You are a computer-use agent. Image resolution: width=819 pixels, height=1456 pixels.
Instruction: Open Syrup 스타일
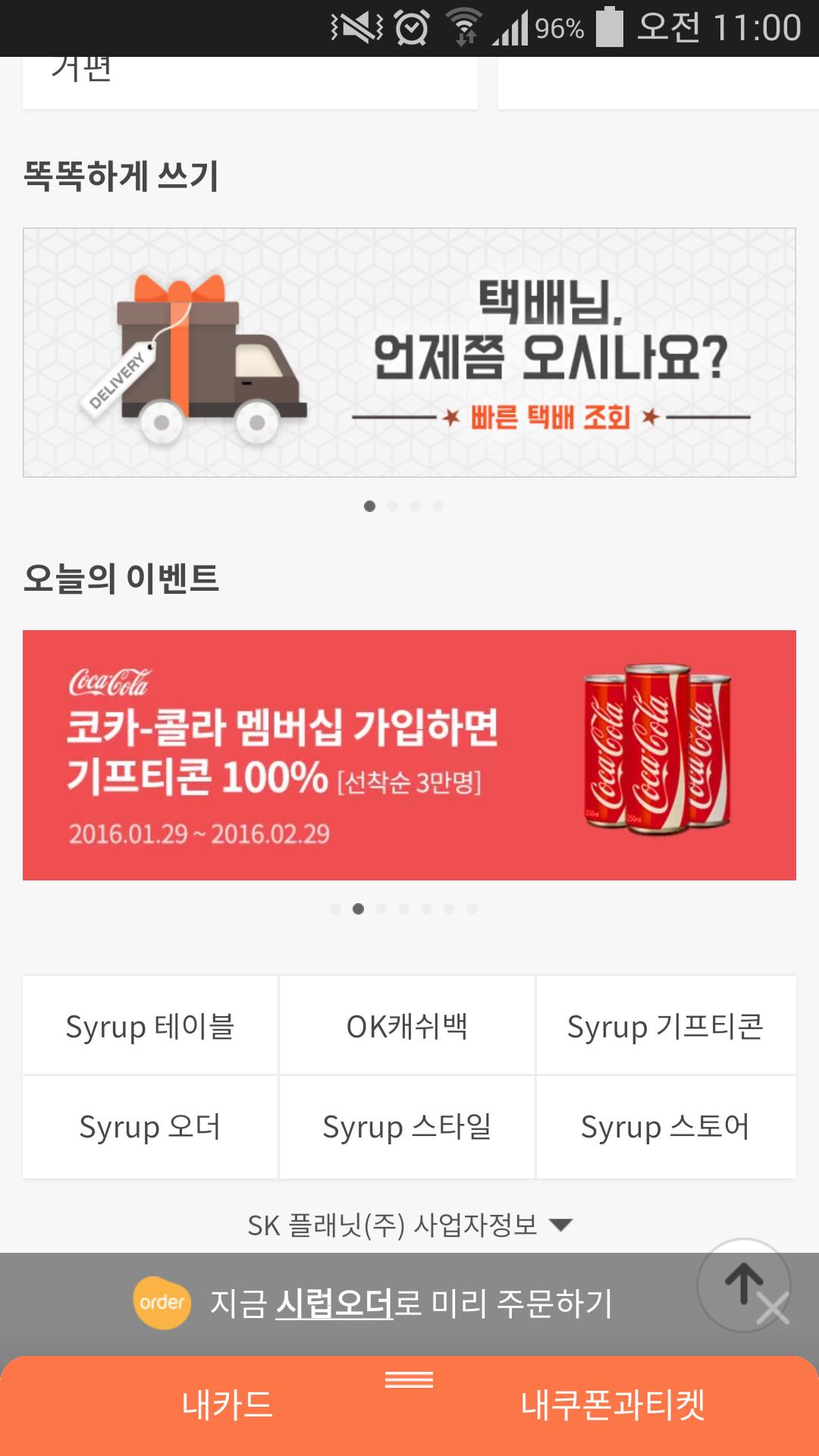(x=407, y=1127)
